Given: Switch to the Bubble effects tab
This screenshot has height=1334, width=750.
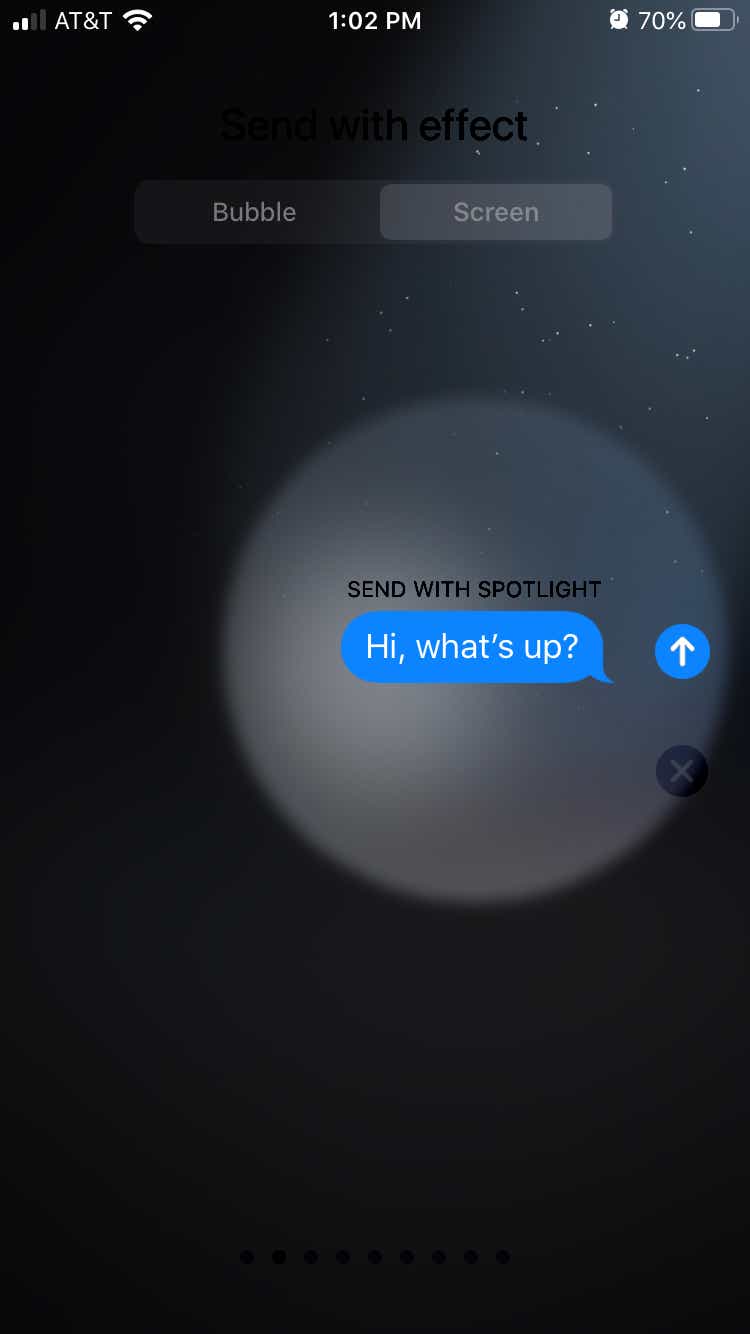Looking at the screenshot, I should point(255,212).
